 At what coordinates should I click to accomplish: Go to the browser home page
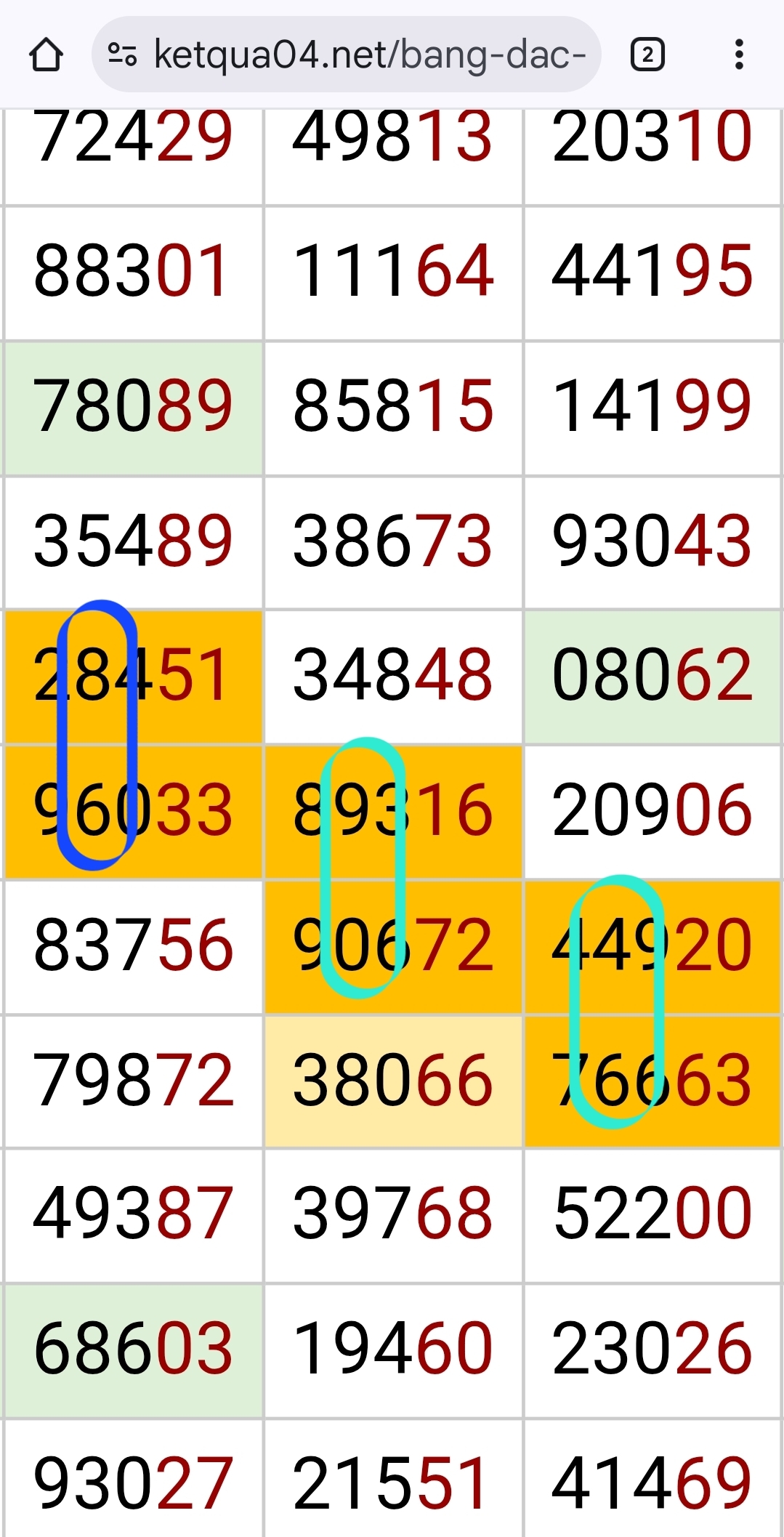coord(46,55)
